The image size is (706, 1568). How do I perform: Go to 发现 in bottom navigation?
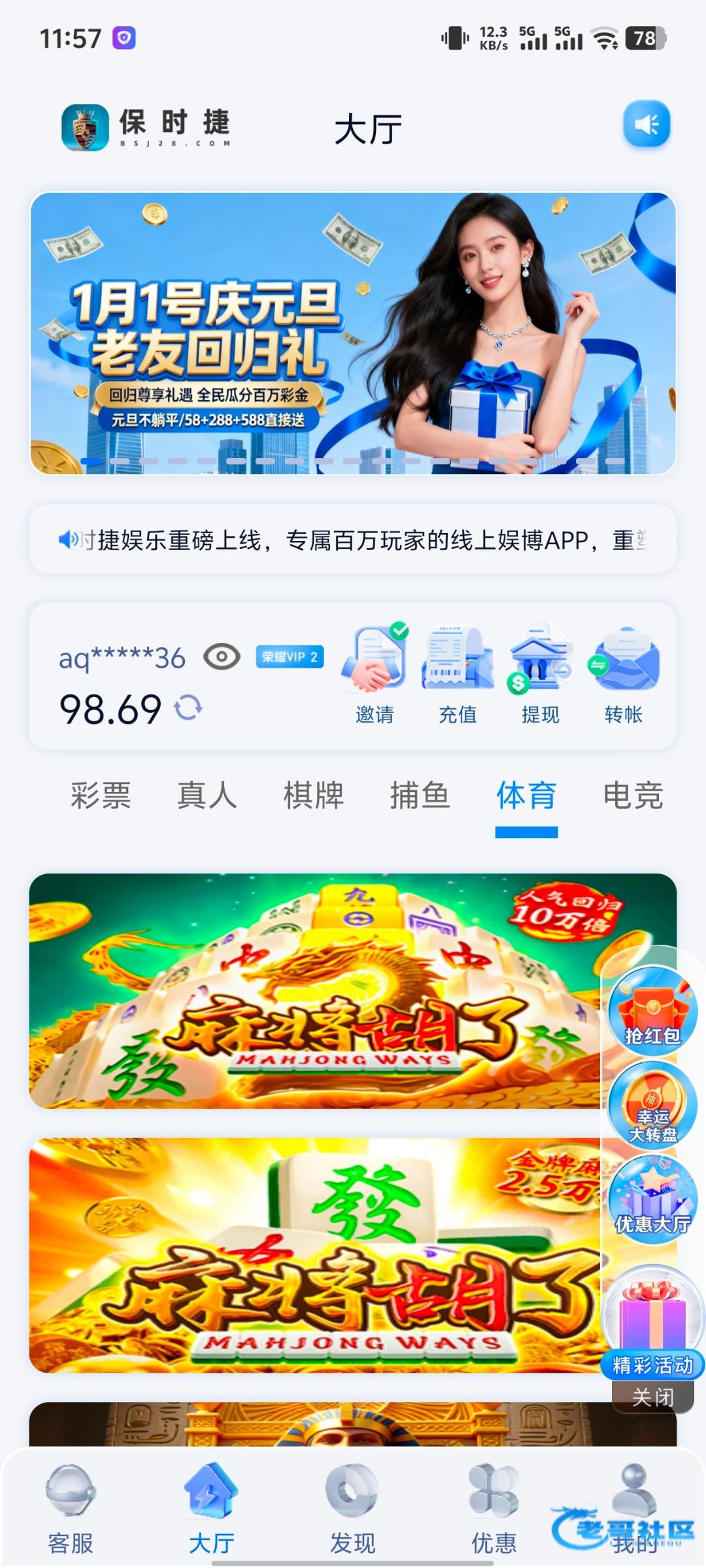[352, 1510]
